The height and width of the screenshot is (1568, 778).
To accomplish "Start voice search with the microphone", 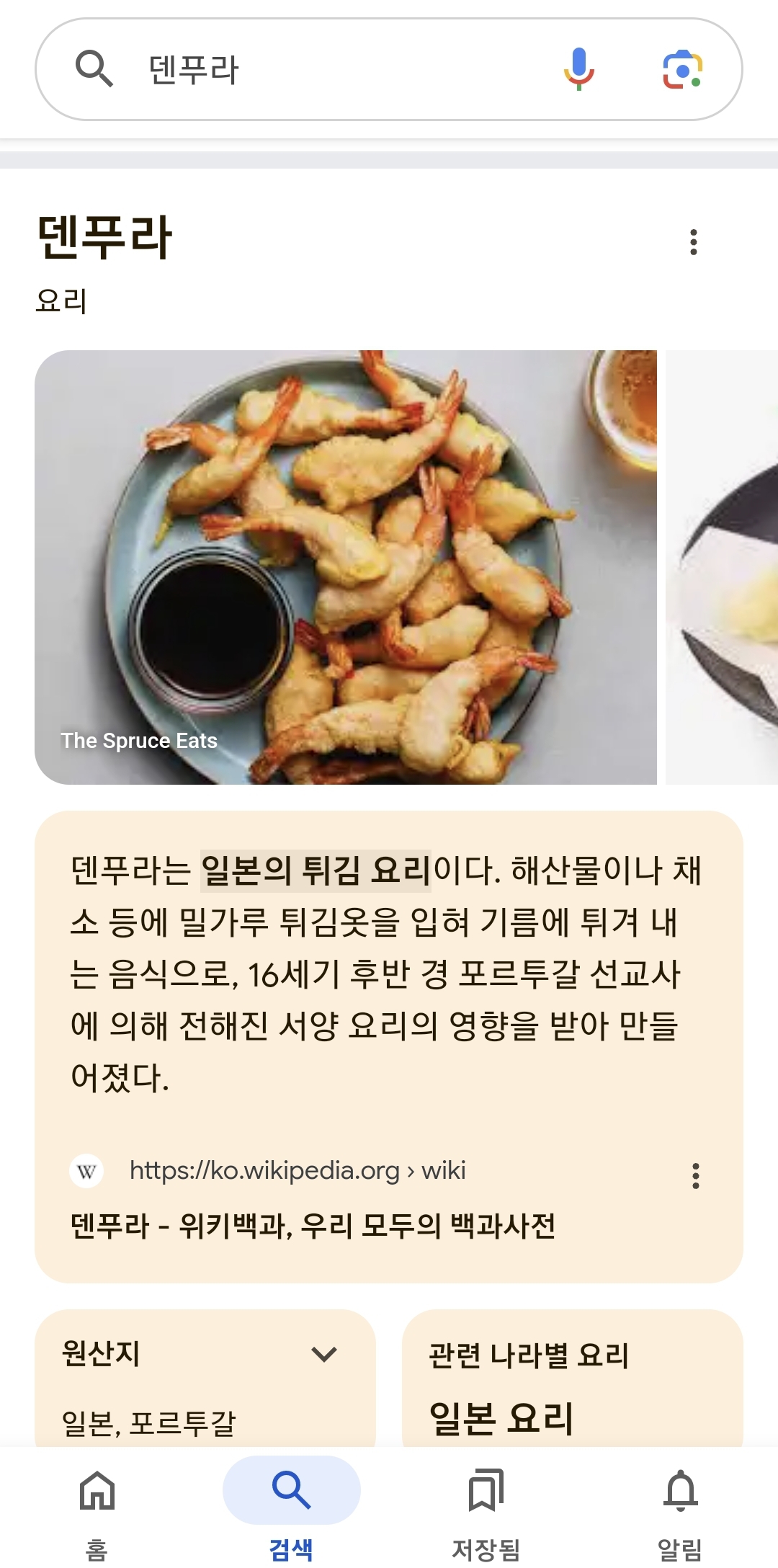I will pyautogui.click(x=578, y=70).
